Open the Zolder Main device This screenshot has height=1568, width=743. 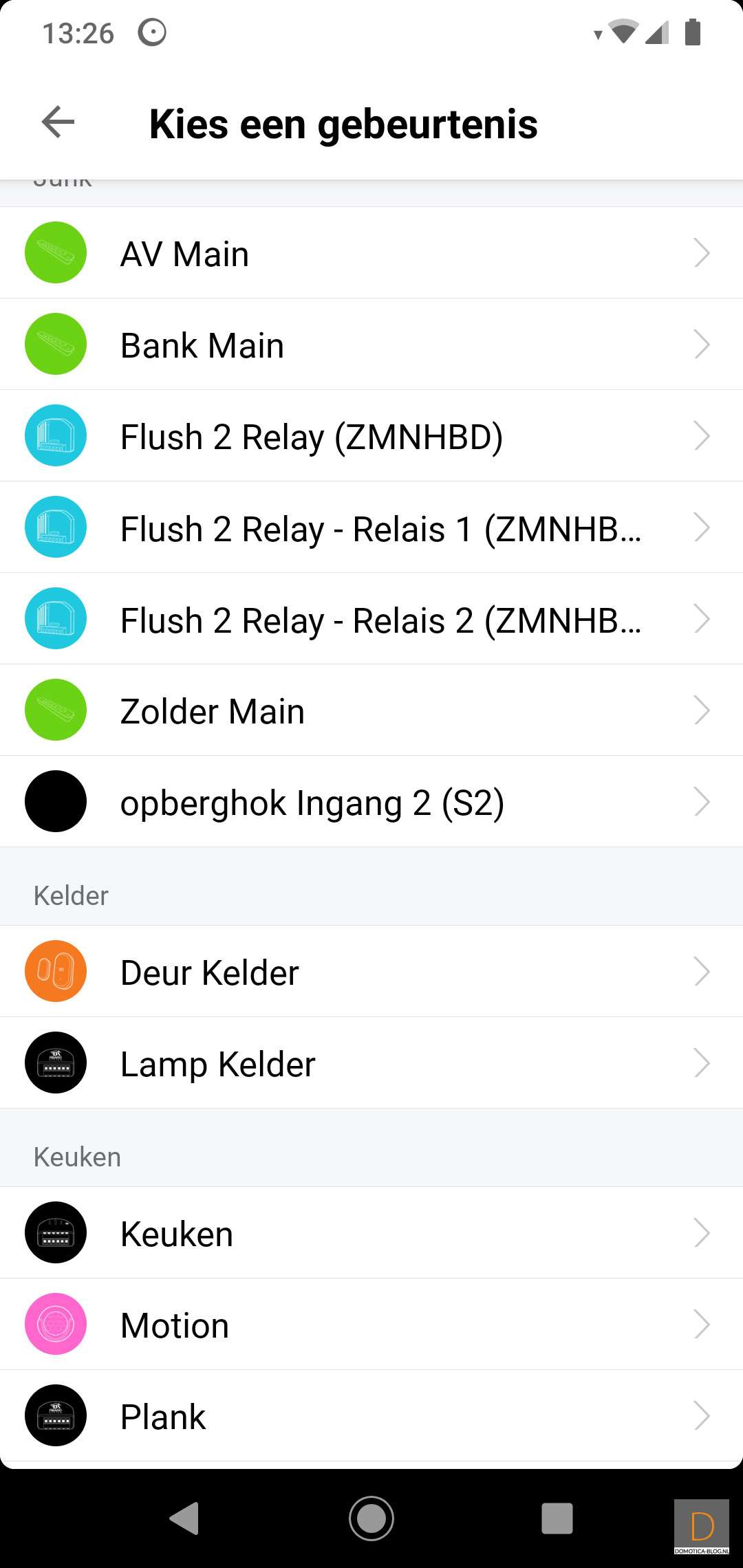(x=371, y=710)
